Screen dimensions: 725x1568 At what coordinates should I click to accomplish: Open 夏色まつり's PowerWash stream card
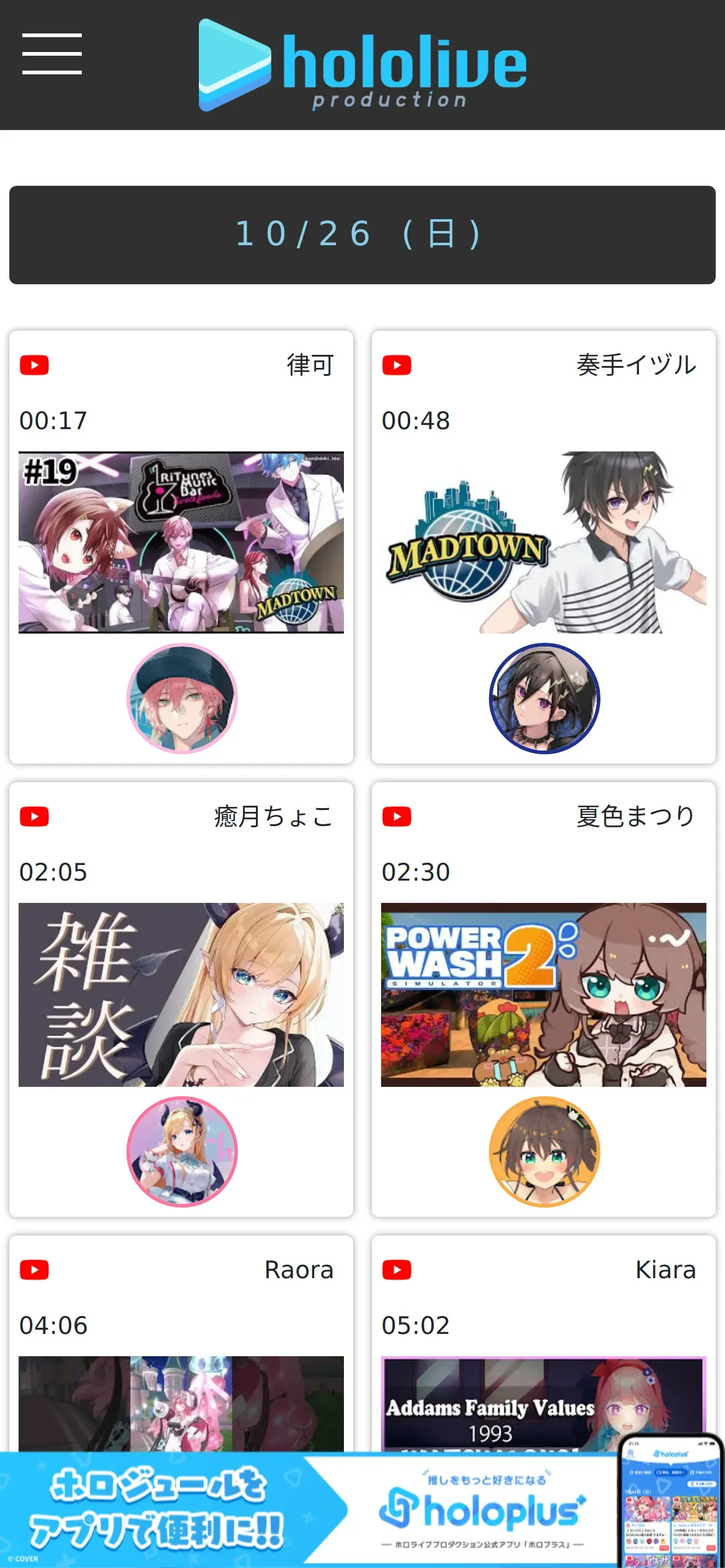pyautogui.click(x=543, y=995)
